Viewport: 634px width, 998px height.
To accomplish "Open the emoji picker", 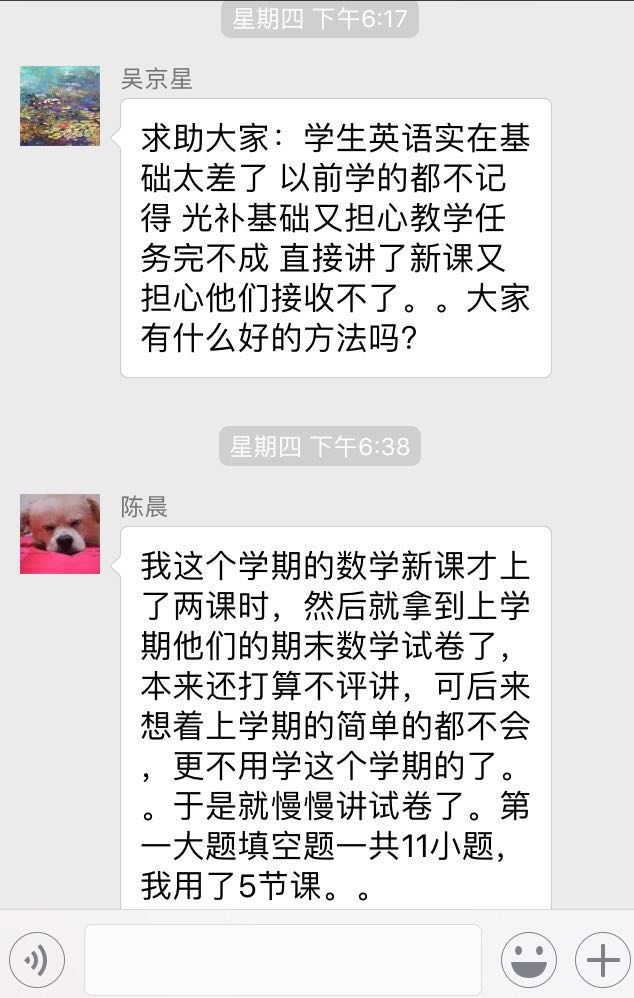I will [x=528, y=961].
